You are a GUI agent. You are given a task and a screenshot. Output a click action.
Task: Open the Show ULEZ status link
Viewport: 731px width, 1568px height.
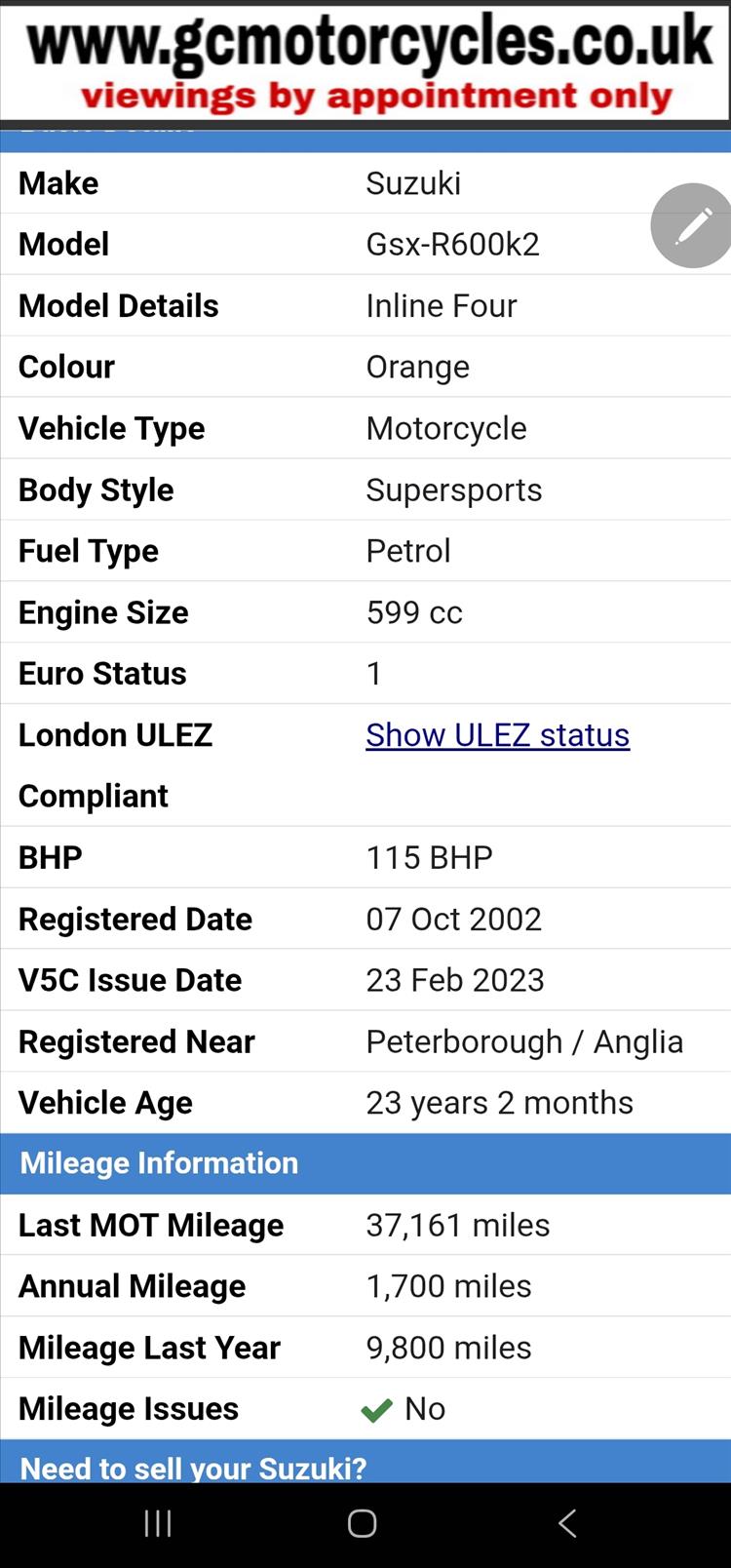point(497,735)
